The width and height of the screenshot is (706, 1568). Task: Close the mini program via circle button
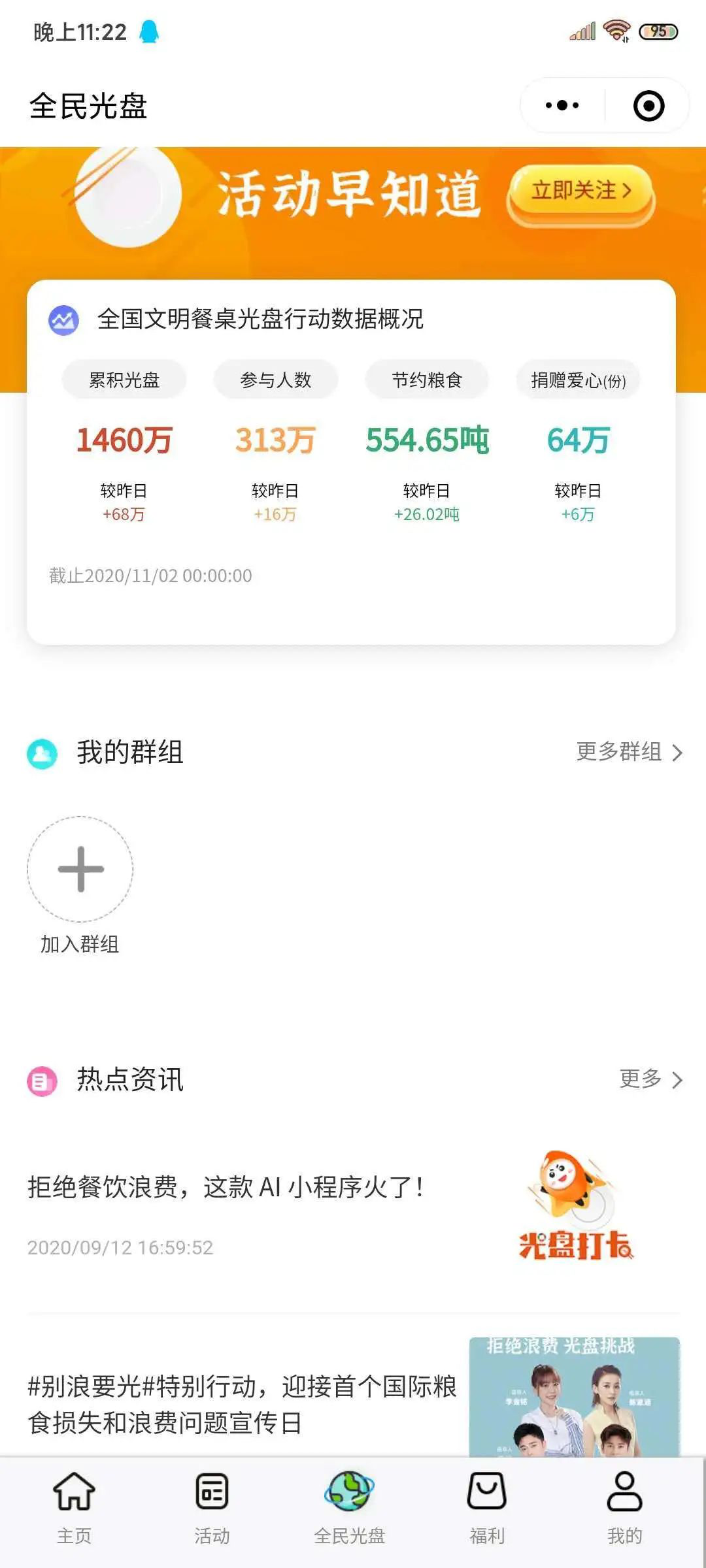[x=648, y=105]
